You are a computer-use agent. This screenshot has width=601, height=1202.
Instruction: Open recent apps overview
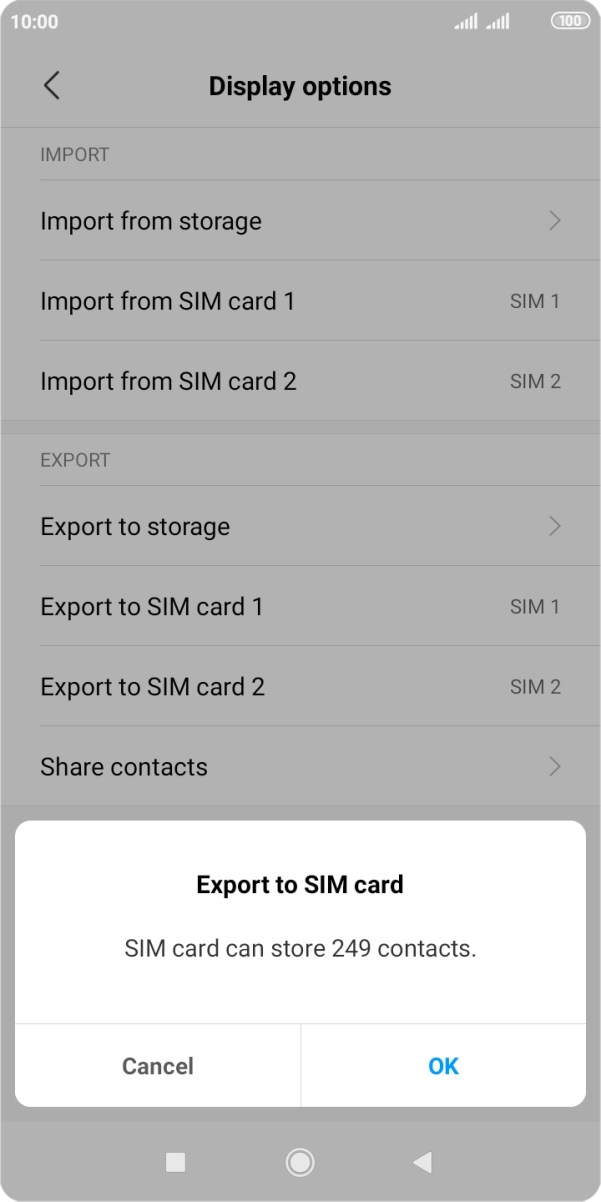(176, 1162)
